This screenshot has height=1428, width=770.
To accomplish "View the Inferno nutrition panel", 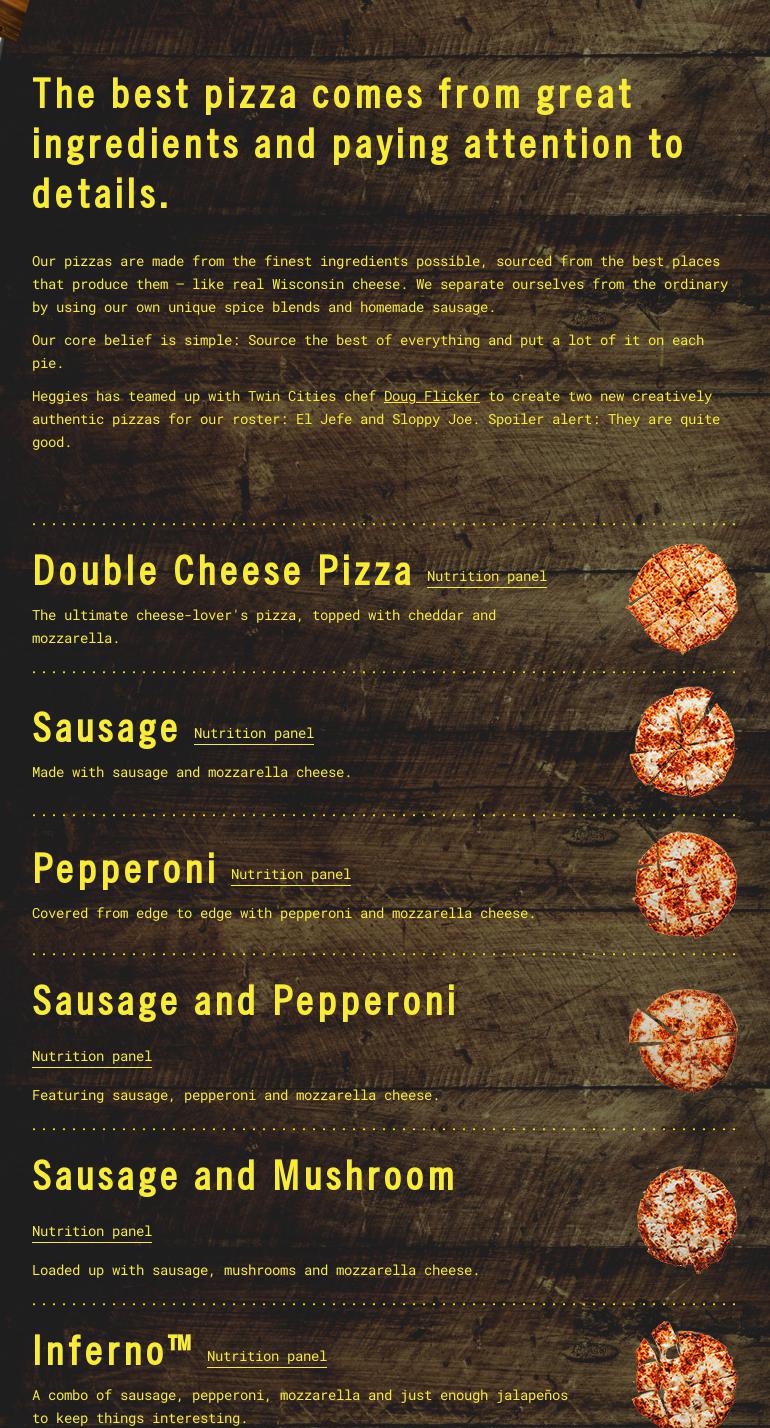I will [x=267, y=1357].
